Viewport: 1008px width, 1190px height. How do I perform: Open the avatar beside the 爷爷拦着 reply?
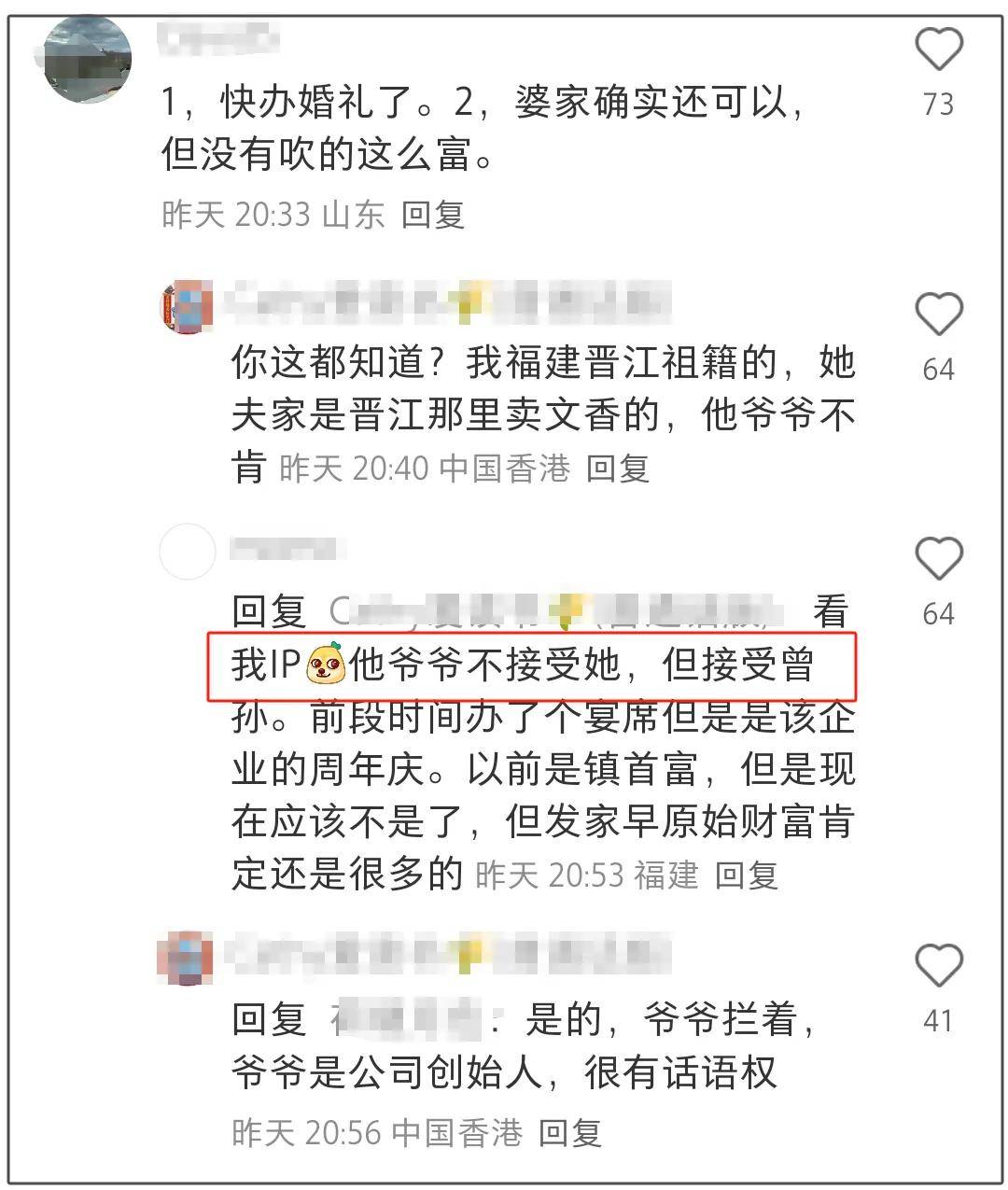pyautogui.click(x=187, y=957)
